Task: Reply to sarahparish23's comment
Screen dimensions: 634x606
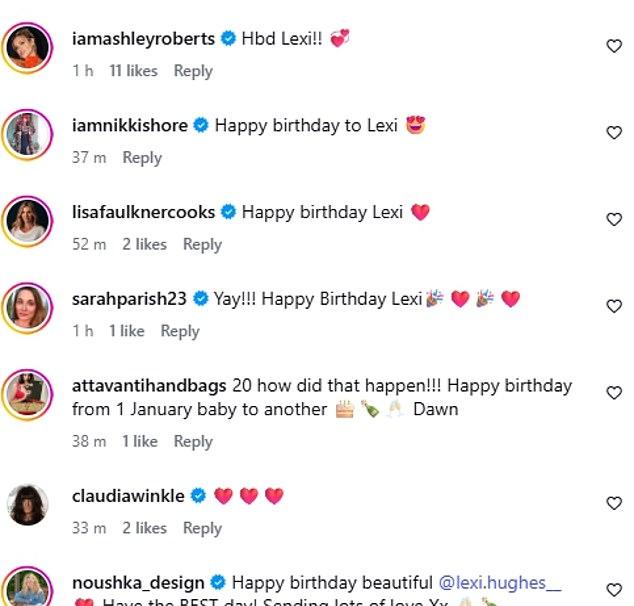Action: point(180,331)
